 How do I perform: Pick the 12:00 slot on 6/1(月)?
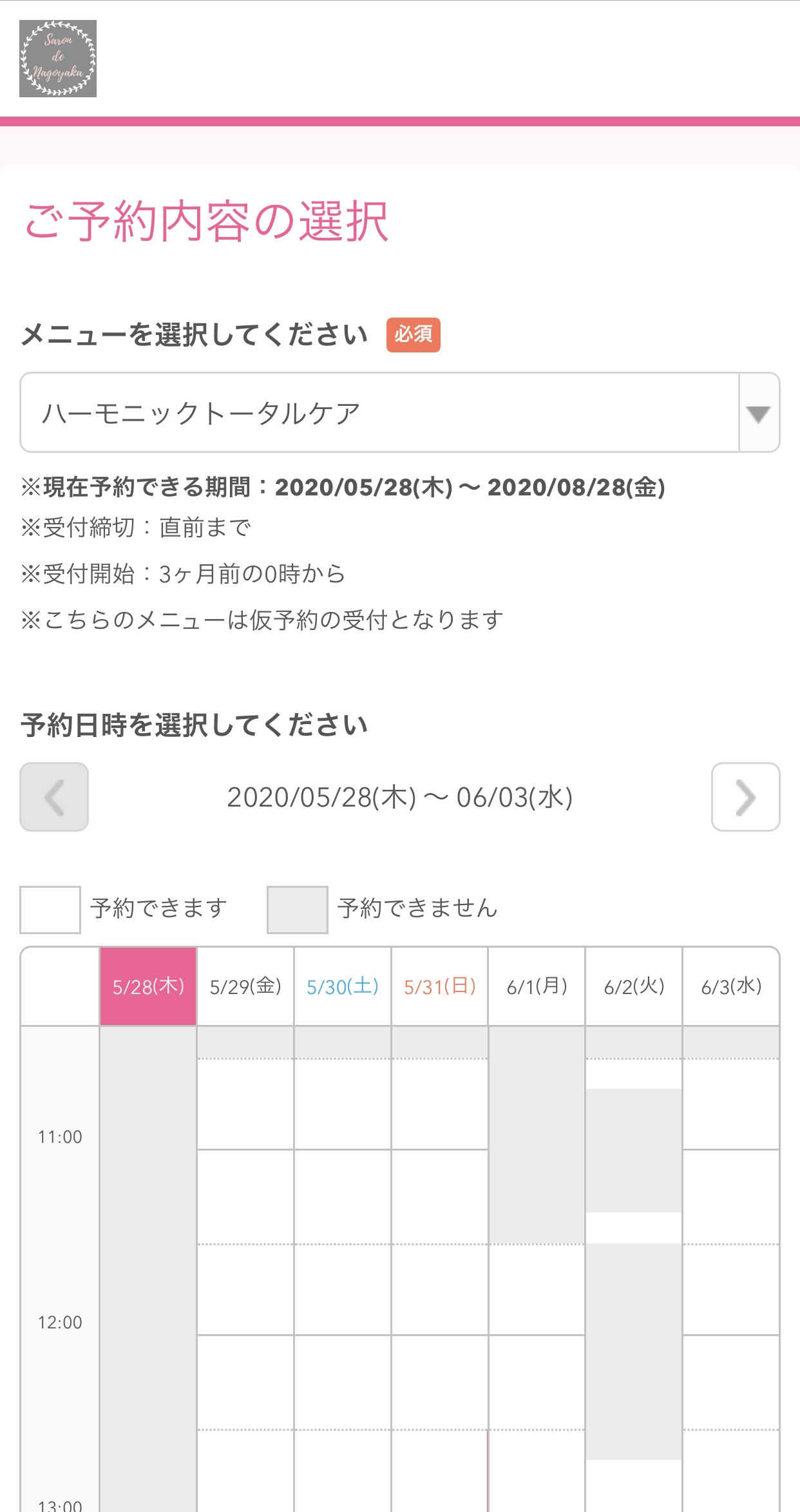(537, 1289)
